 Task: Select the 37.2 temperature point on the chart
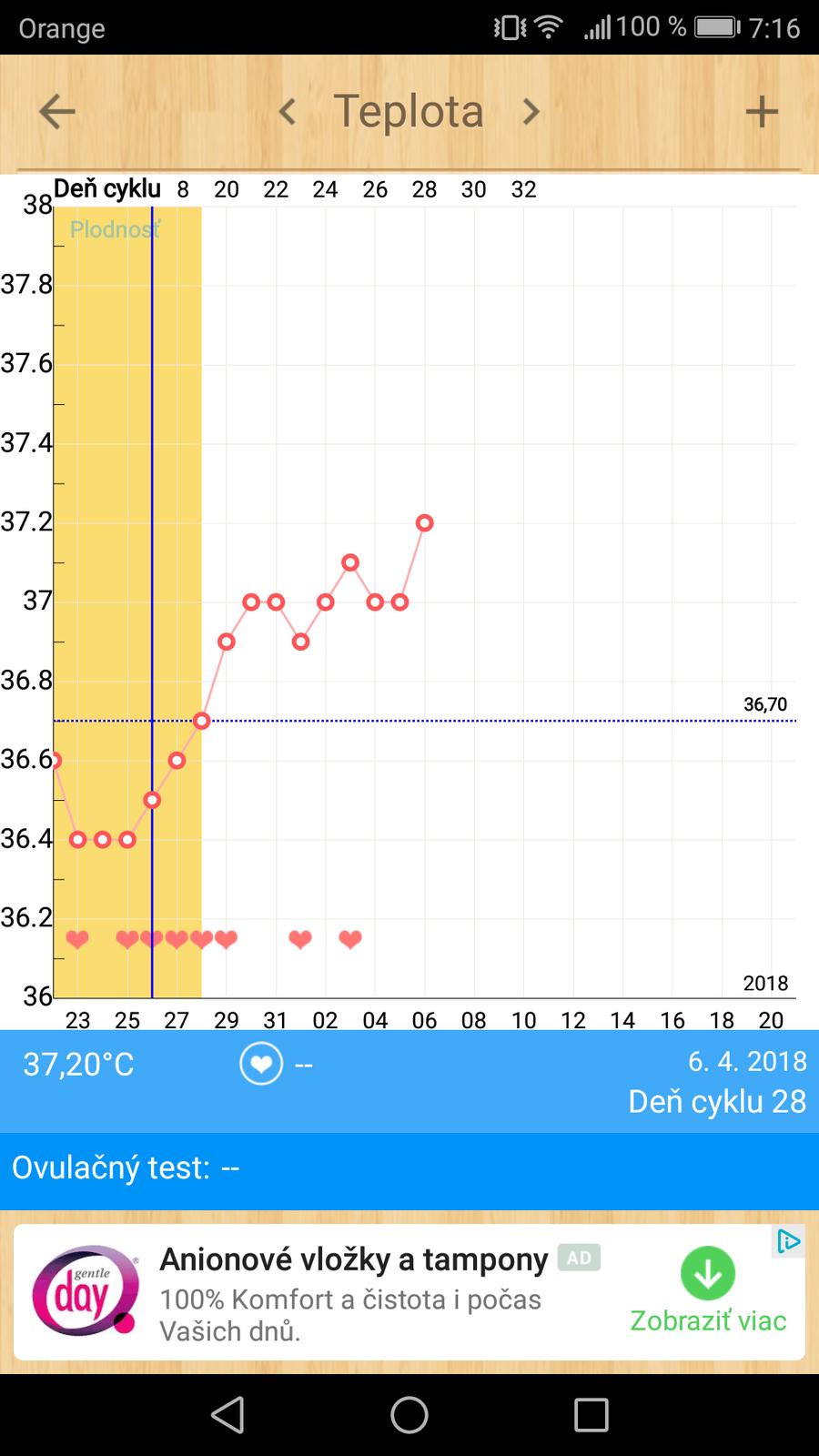[424, 522]
